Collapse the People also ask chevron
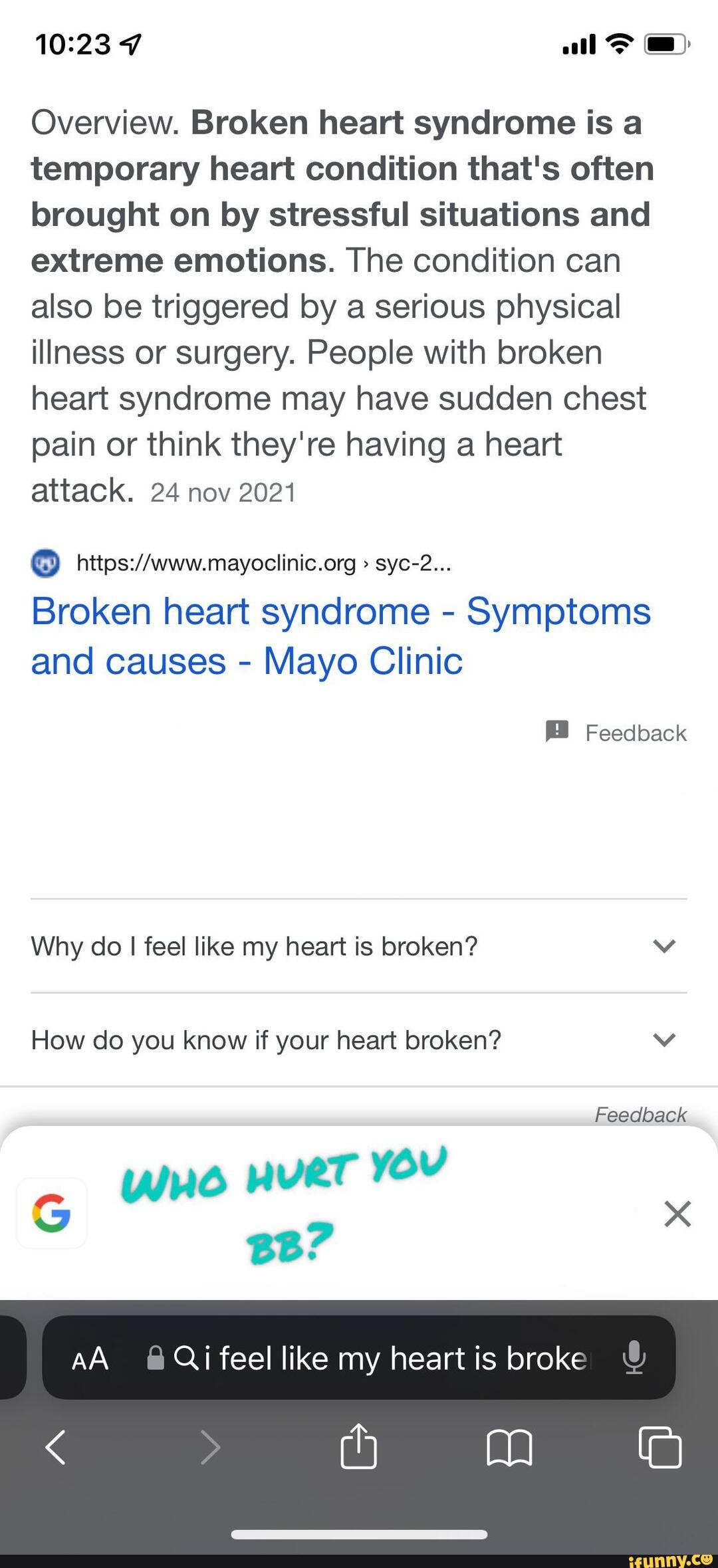Viewport: 718px width, 1568px height. coord(665,947)
